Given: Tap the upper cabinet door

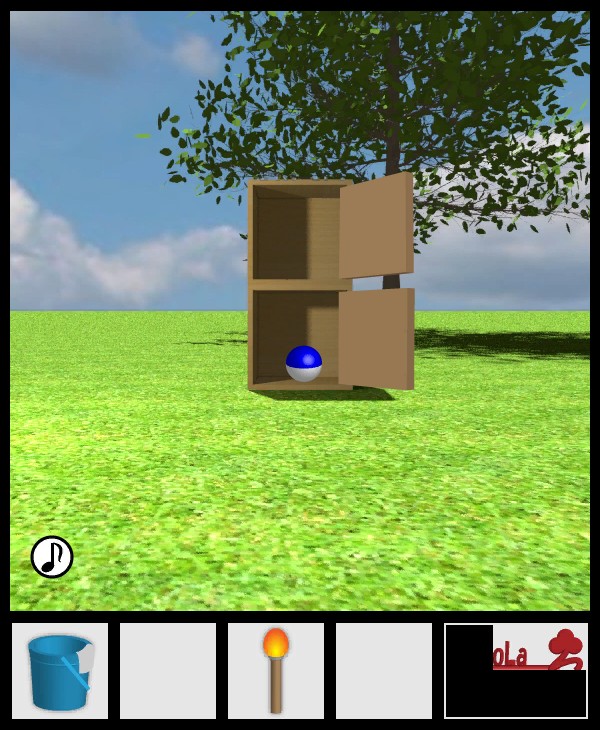Looking at the screenshot, I should [376, 227].
